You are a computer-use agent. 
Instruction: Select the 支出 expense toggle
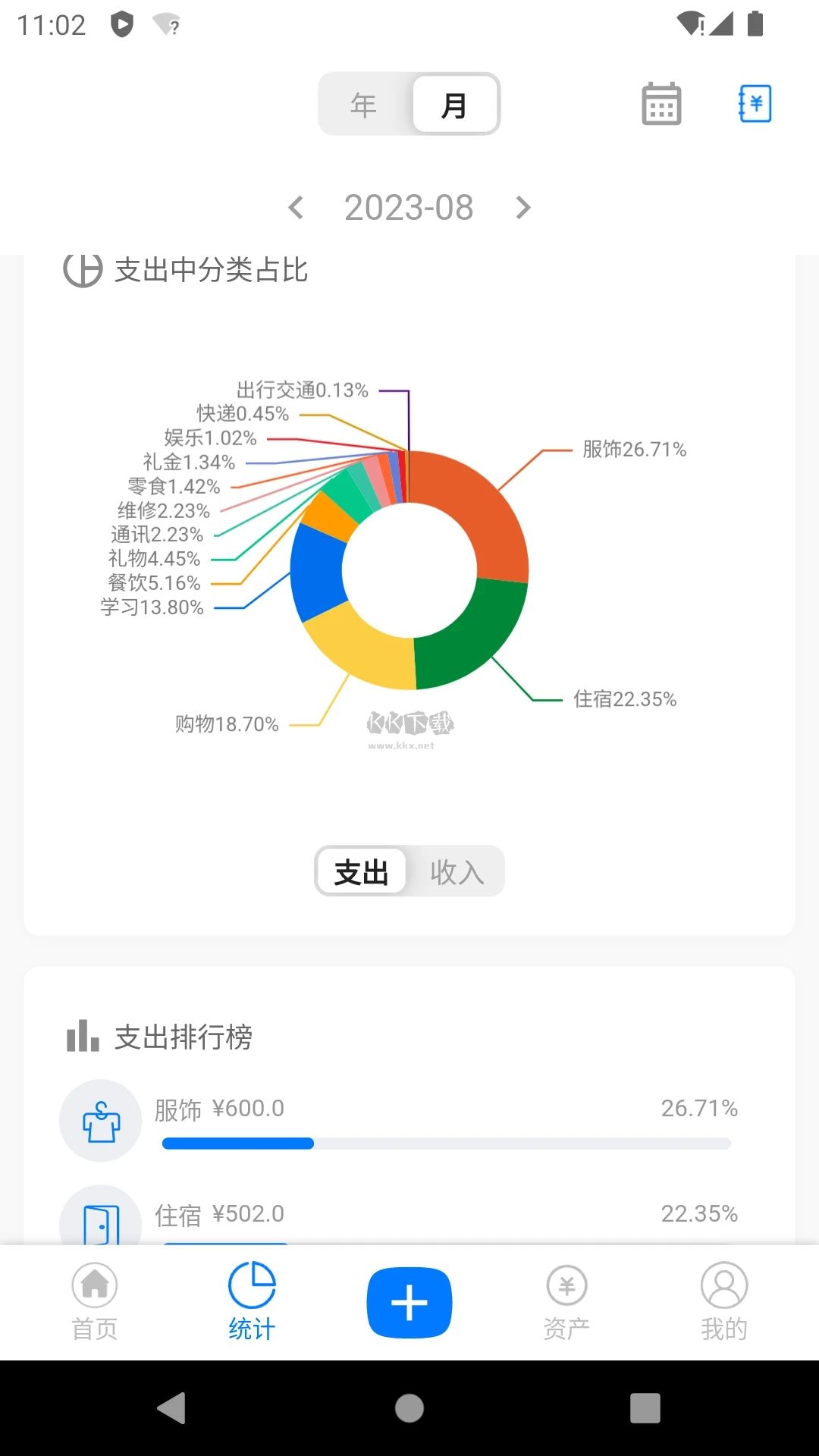[x=362, y=872]
